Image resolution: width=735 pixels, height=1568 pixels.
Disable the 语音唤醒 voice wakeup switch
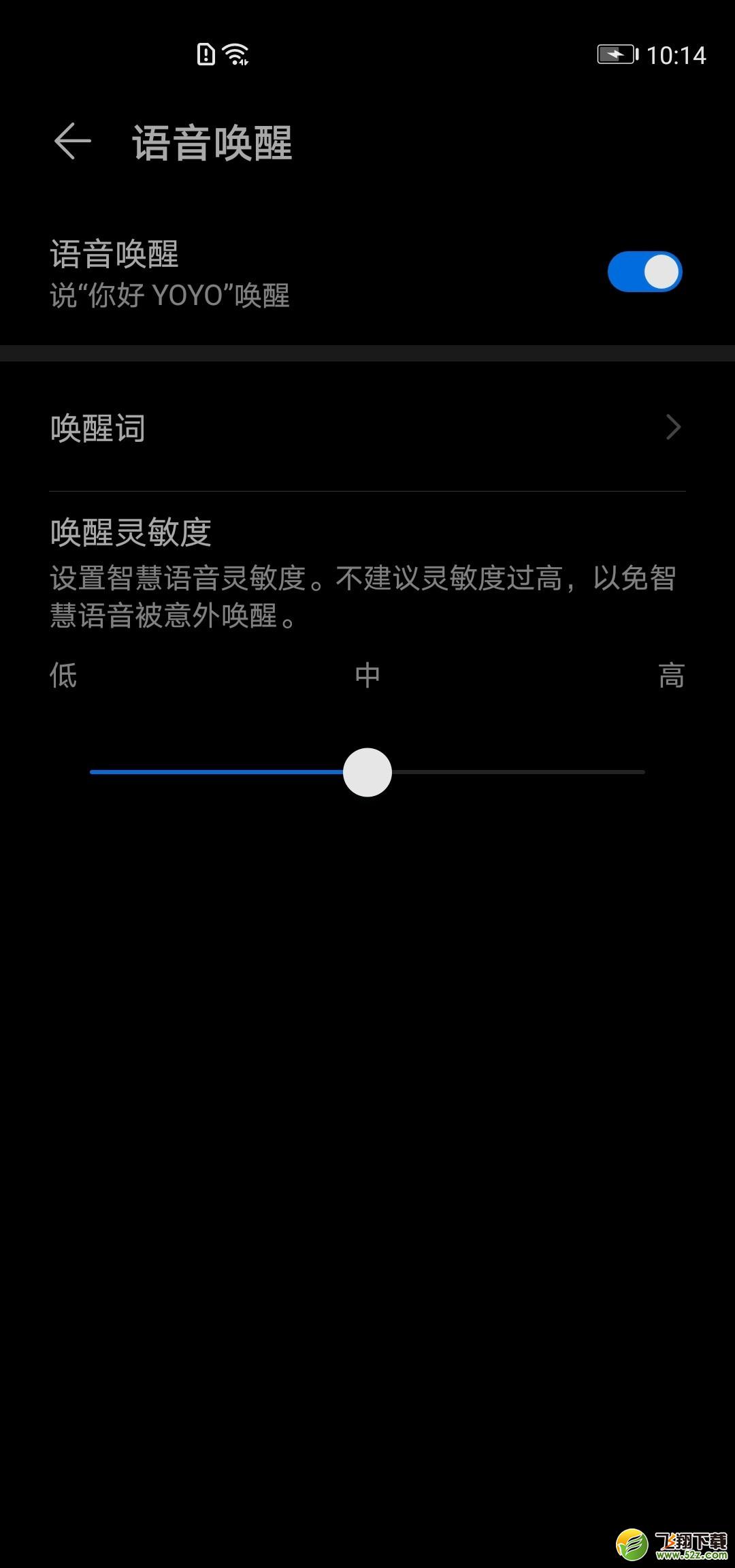(644, 271)
